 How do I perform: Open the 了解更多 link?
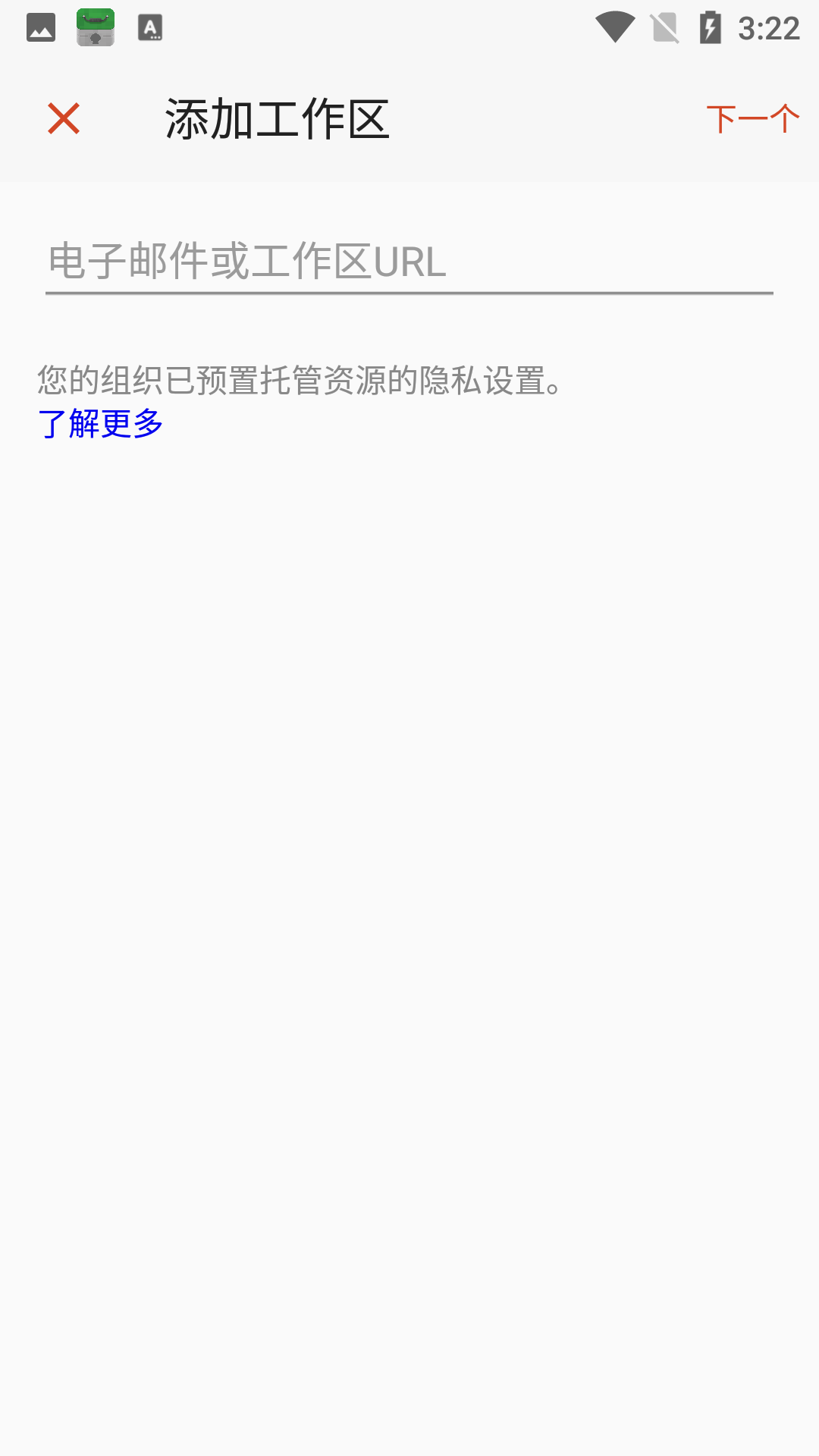[x=101, y=424]
